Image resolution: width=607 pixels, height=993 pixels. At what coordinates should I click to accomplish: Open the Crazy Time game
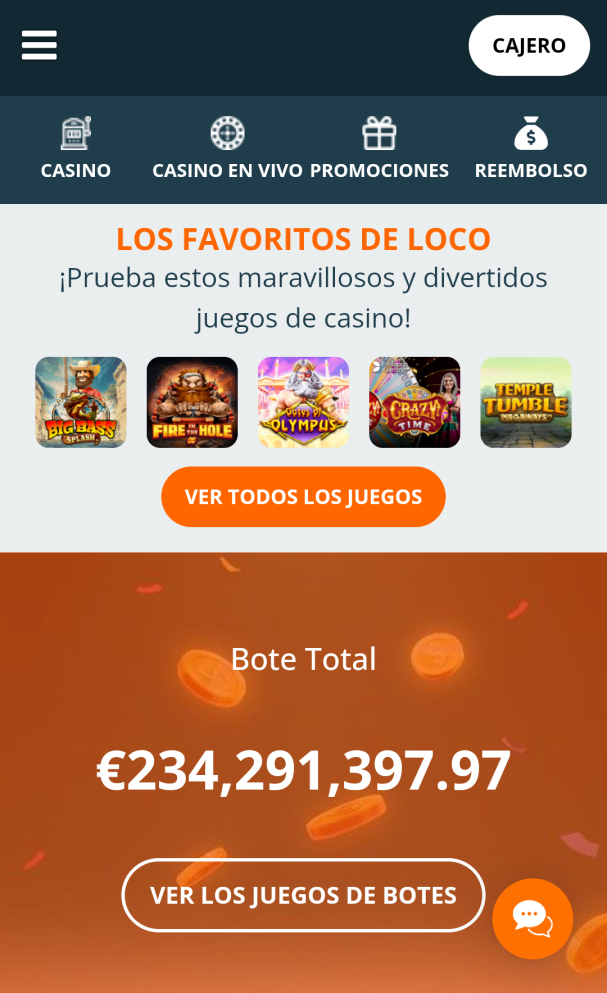[414, 402]
